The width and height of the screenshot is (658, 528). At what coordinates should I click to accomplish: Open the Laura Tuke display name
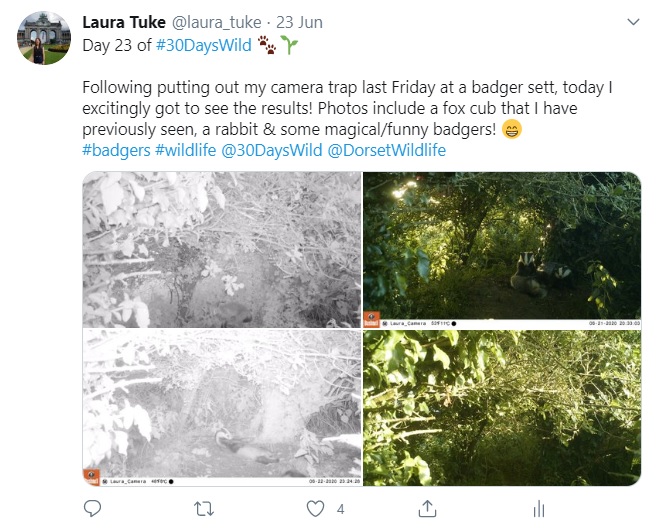tap(123, 22)
